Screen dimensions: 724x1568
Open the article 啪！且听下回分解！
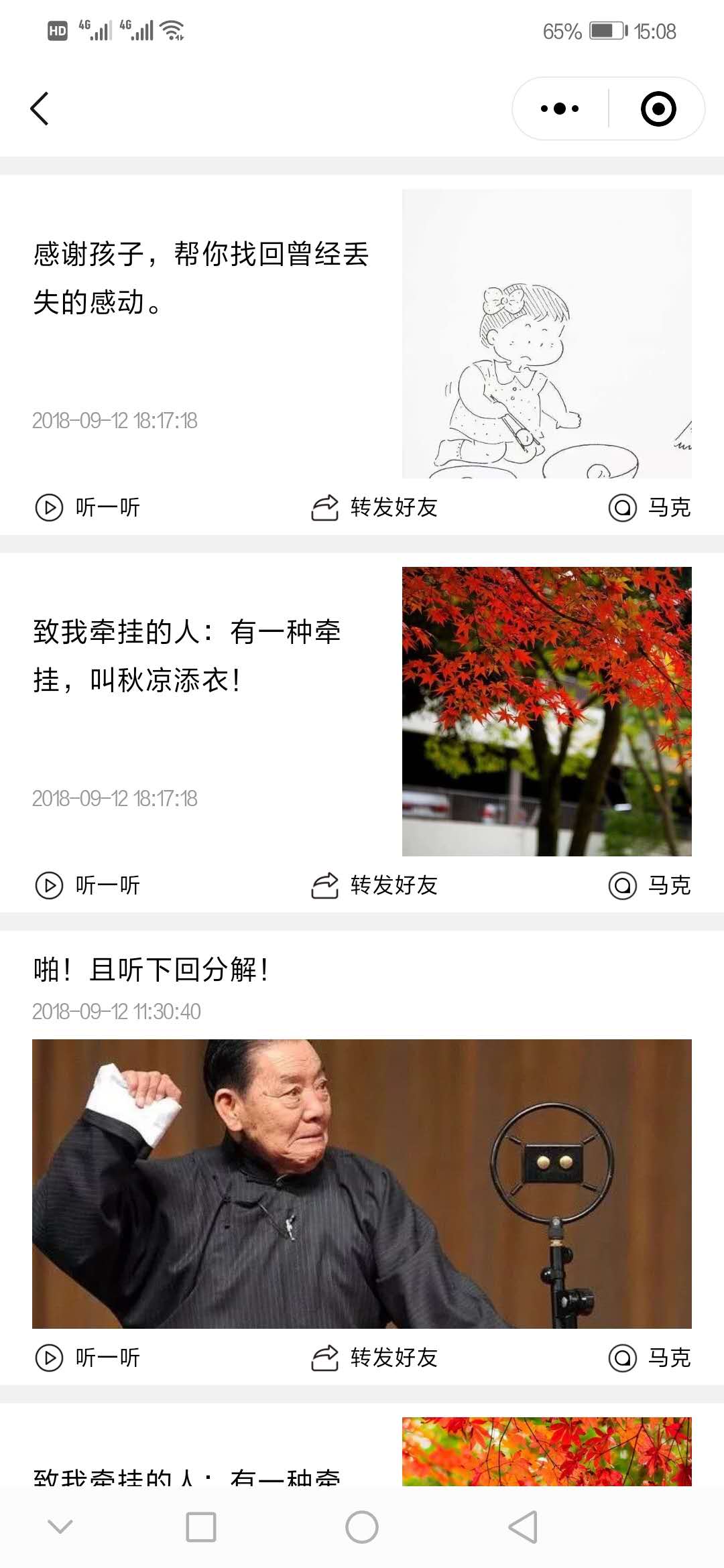point(152,970)
